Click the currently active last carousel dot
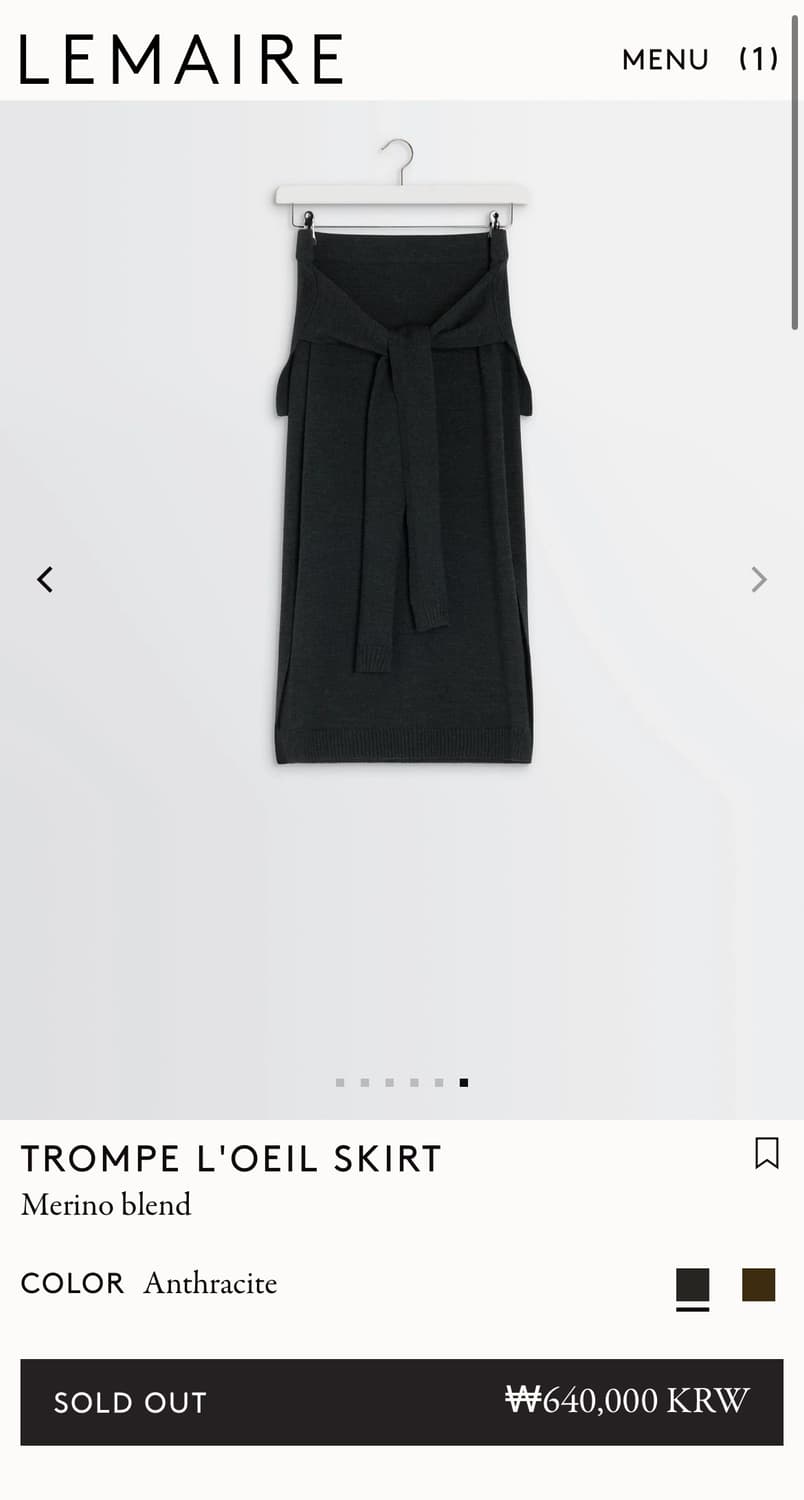The width and height of the screenshot is (804, 1500). [x=463, y=1082]
